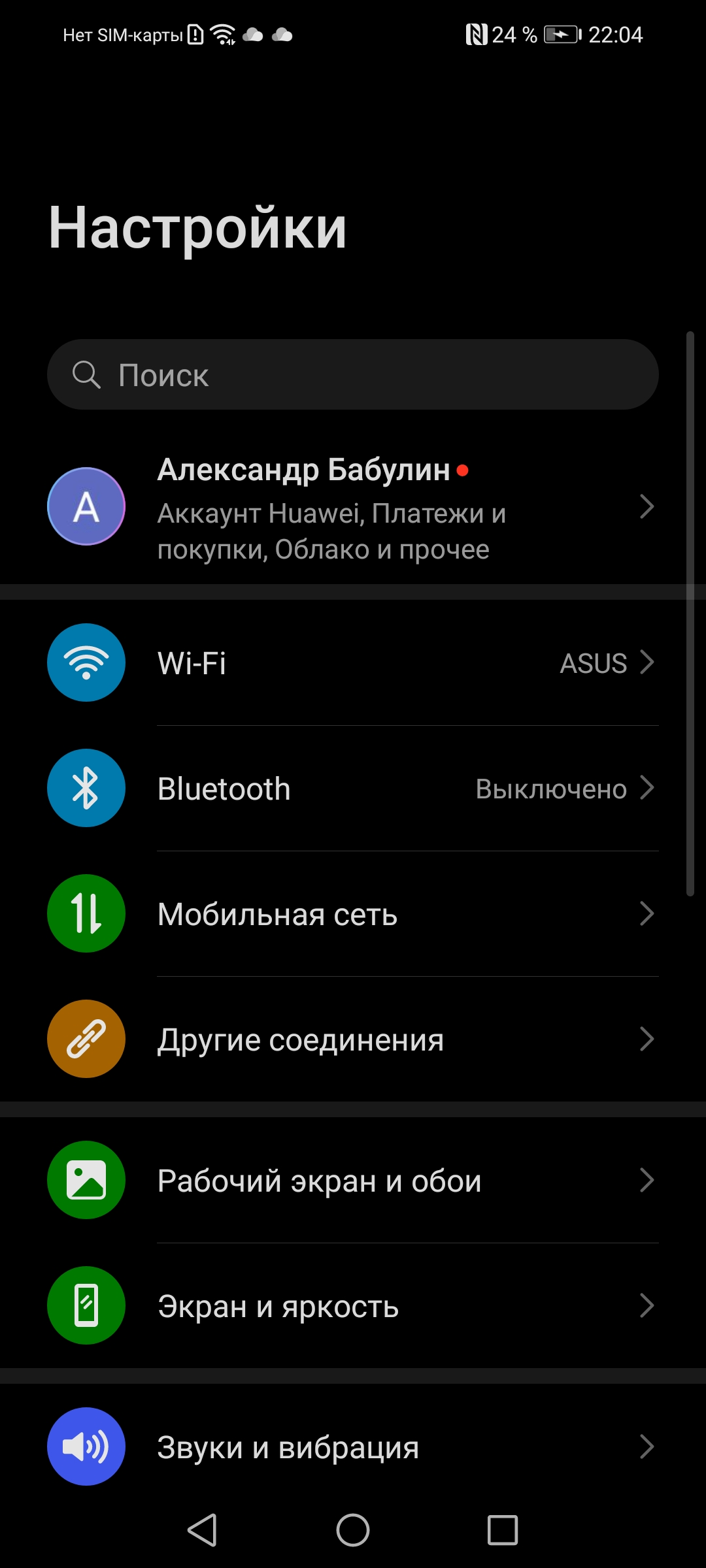Tap the recent apps square button

tap(503, 1530)
